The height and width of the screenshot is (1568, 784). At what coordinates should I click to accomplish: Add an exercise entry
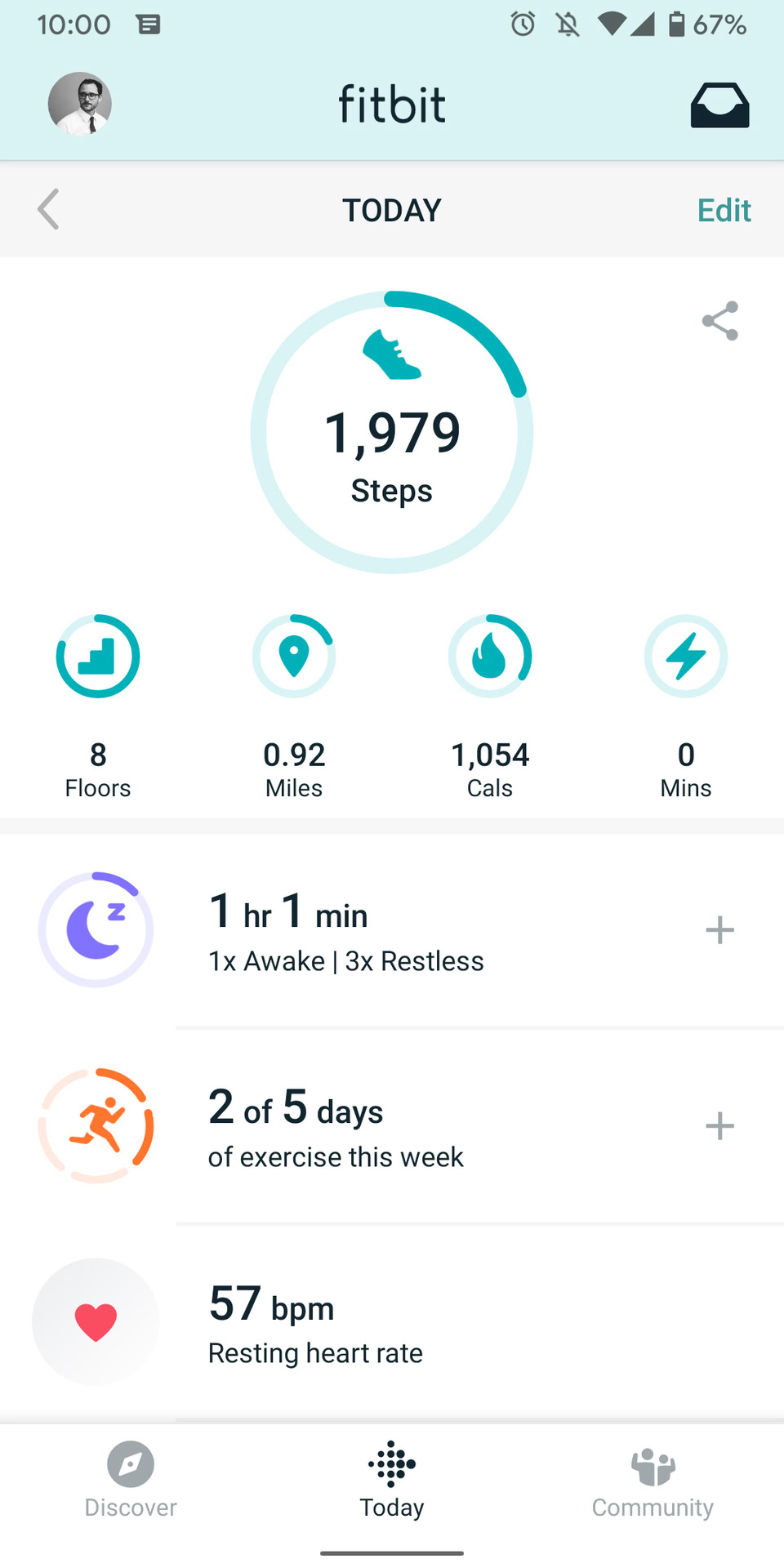(x=719, y=1126)
